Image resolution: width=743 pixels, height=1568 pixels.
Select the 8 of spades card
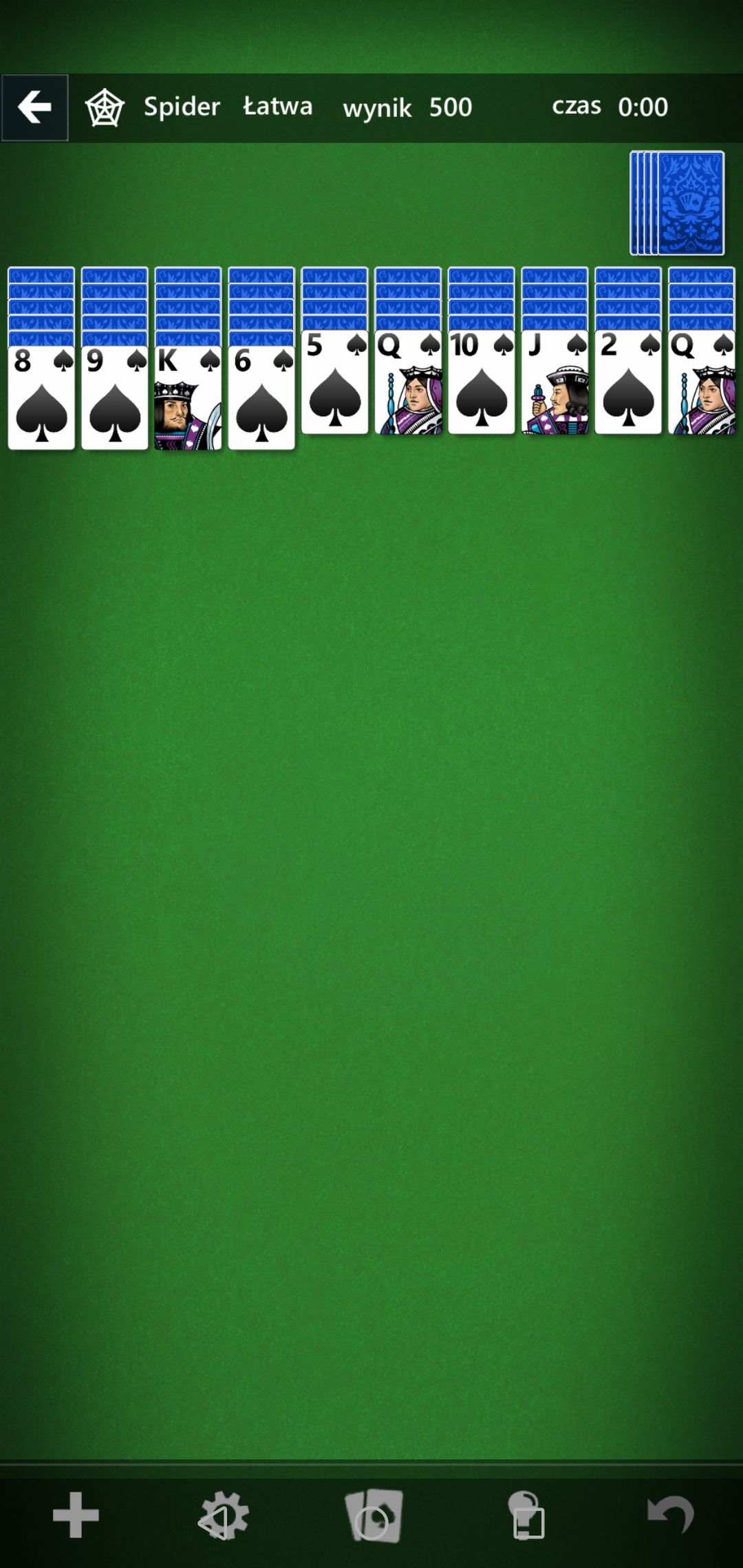point(41,398)
